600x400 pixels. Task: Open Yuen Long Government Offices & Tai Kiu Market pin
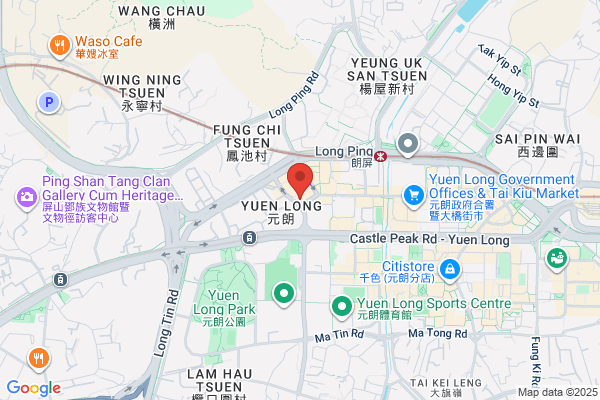(414, 196)
